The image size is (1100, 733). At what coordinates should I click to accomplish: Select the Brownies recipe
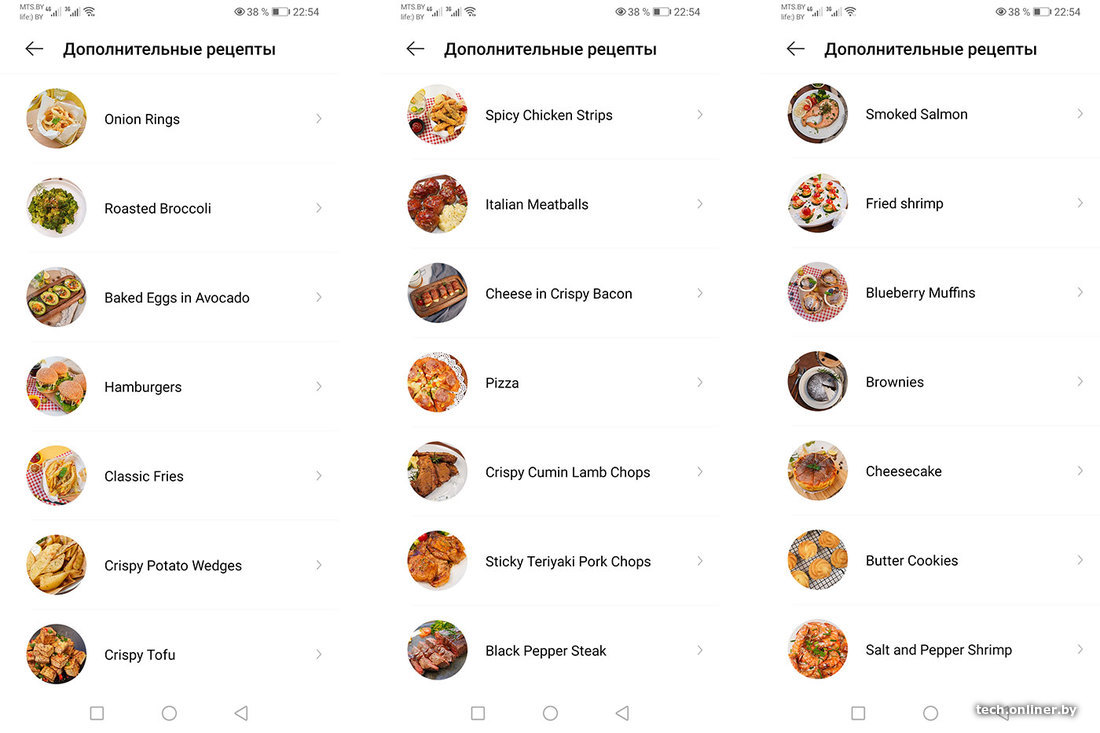point(894,382)
